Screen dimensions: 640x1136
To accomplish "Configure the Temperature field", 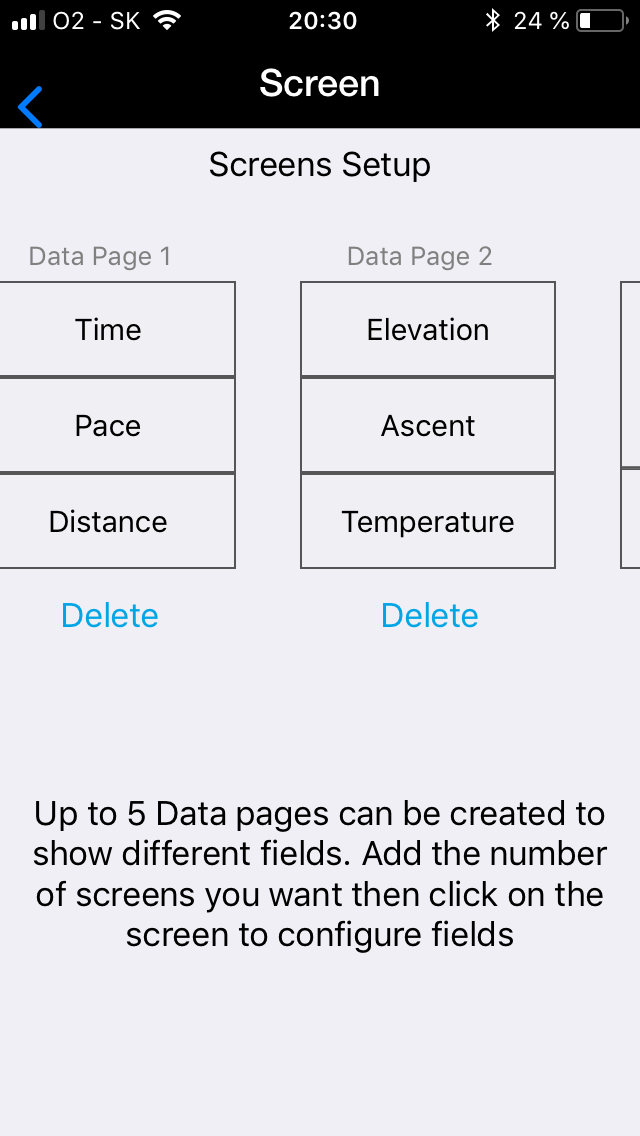I will tap(428, 521).
